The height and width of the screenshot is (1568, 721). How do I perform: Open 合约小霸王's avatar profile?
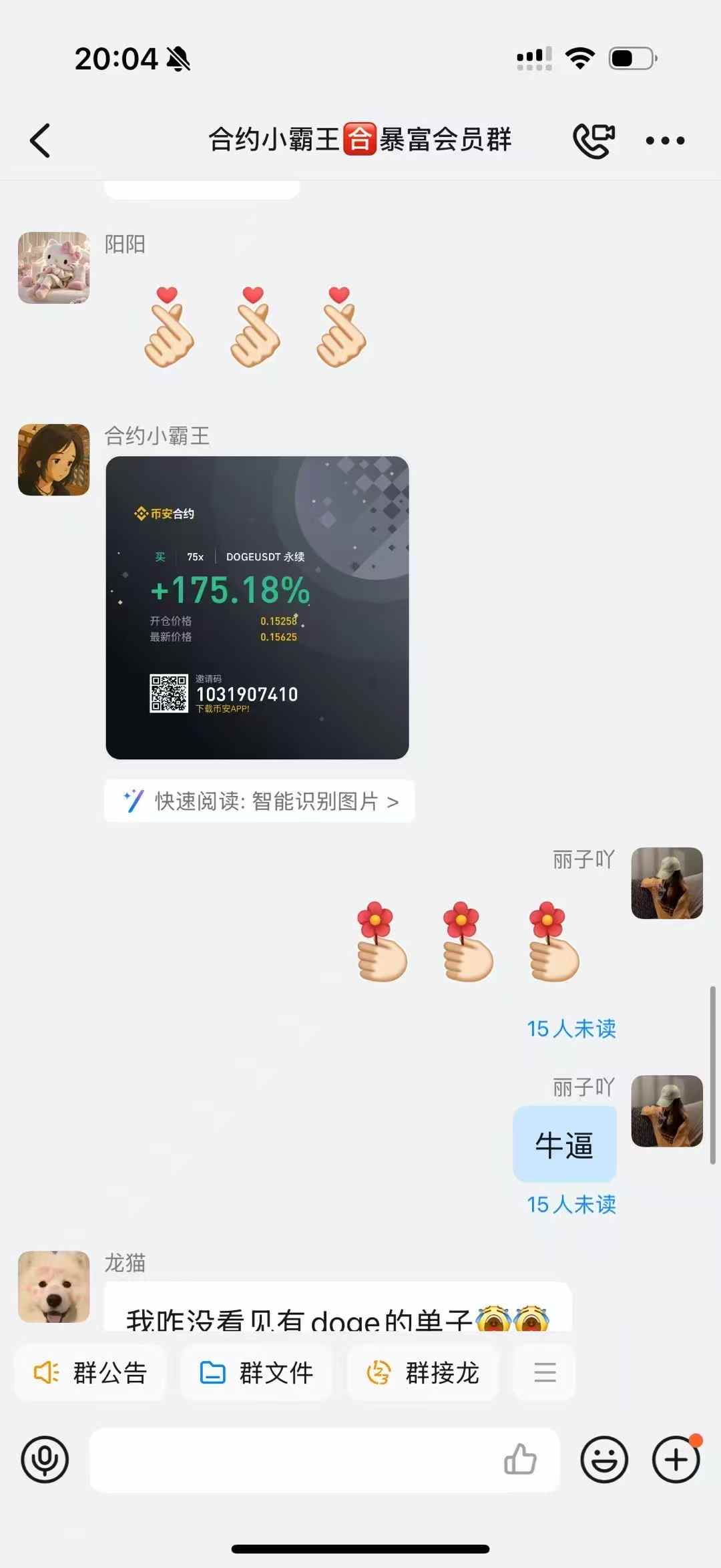(53, 459)
